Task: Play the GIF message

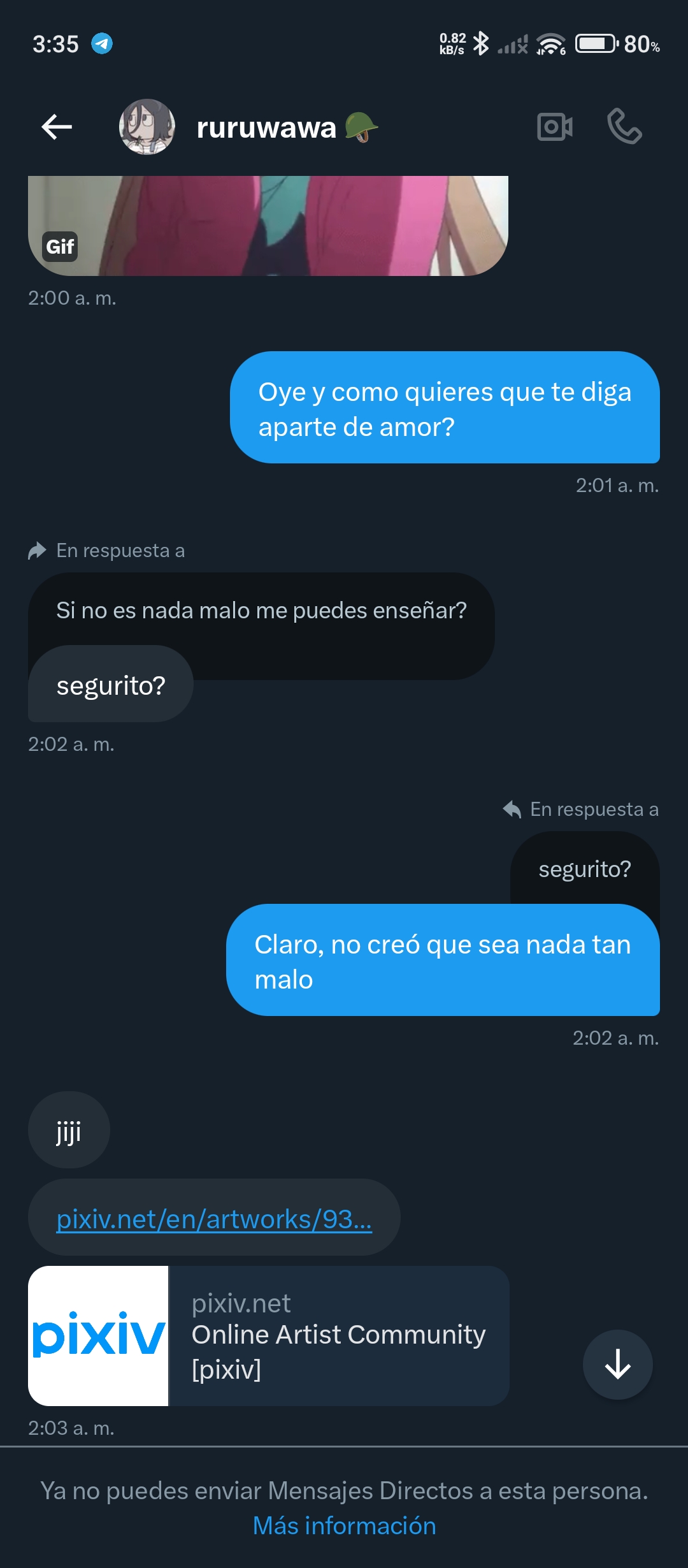Action: click(x=268, y=226)
